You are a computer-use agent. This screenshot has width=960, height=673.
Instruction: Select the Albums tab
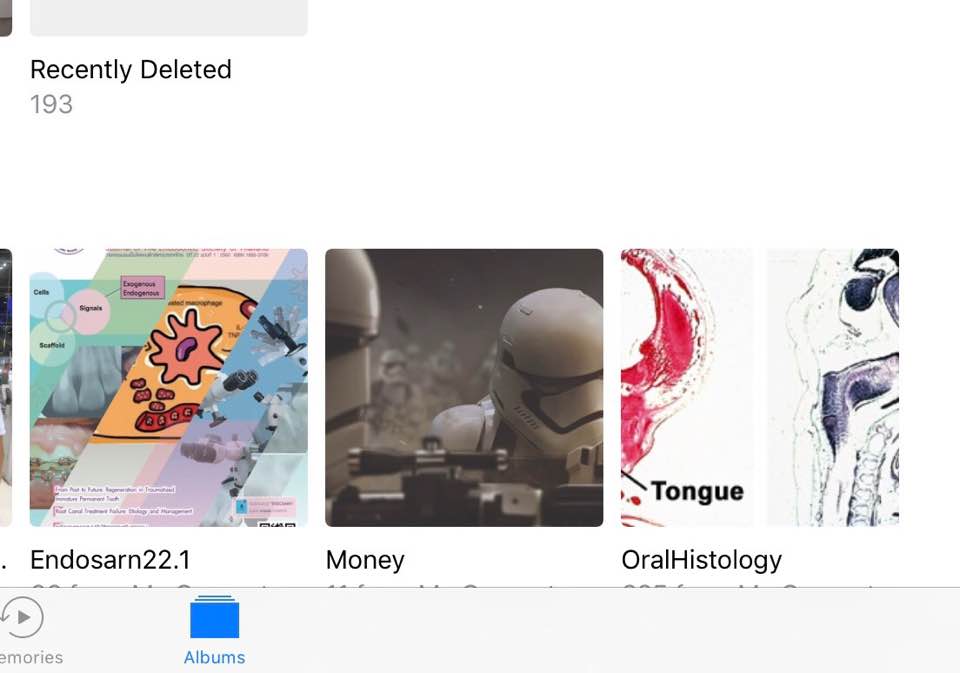(214, 629)
